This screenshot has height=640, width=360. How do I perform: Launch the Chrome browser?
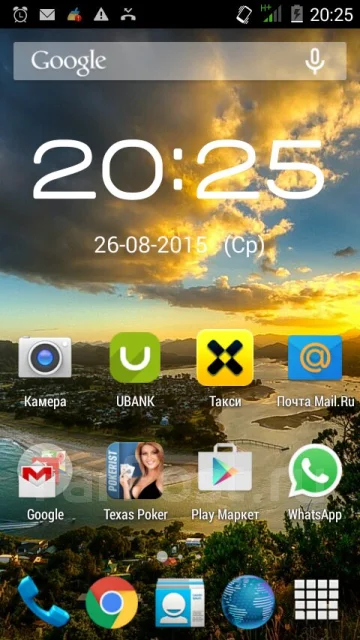112,602
